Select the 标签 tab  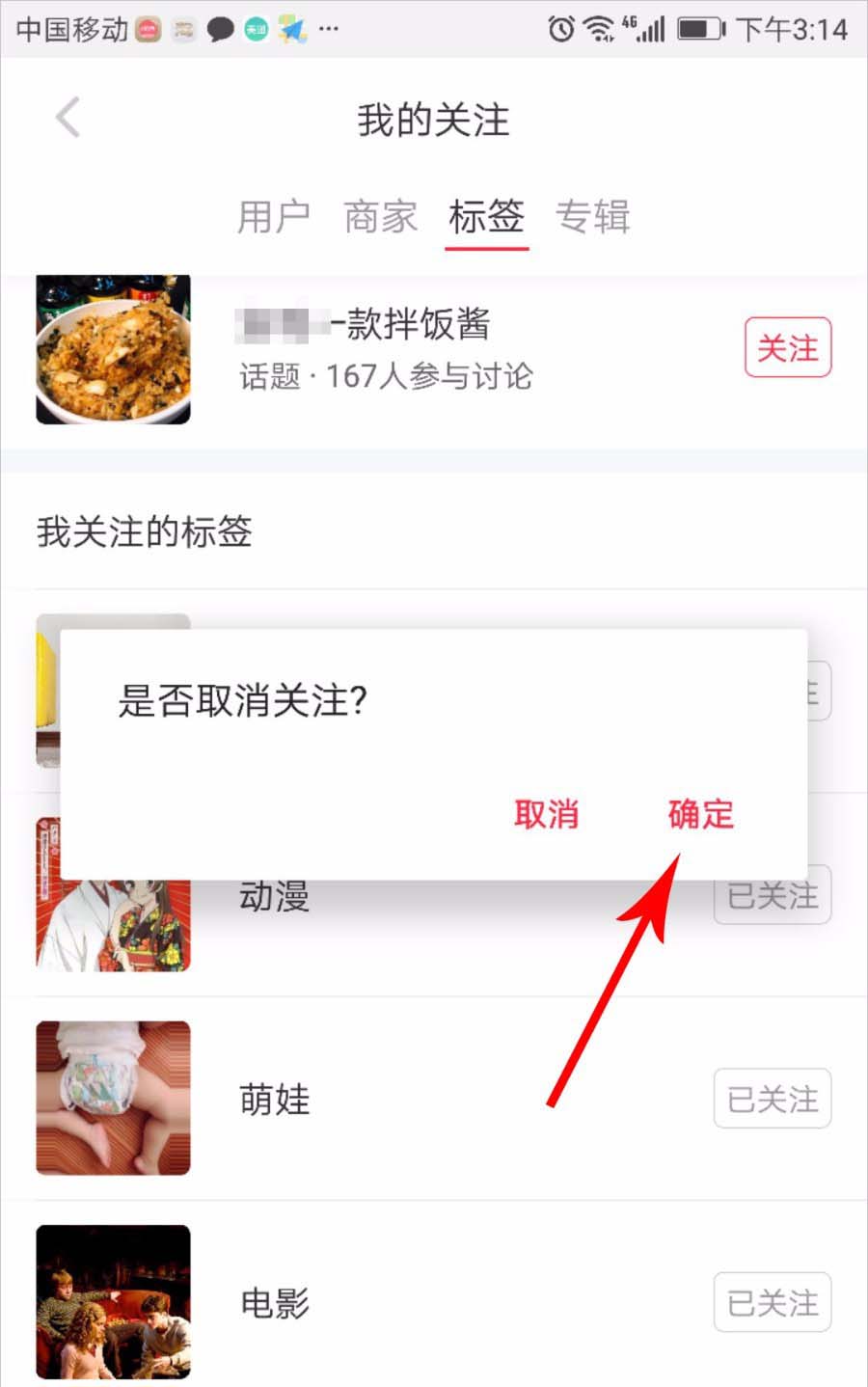coord(486,217)
